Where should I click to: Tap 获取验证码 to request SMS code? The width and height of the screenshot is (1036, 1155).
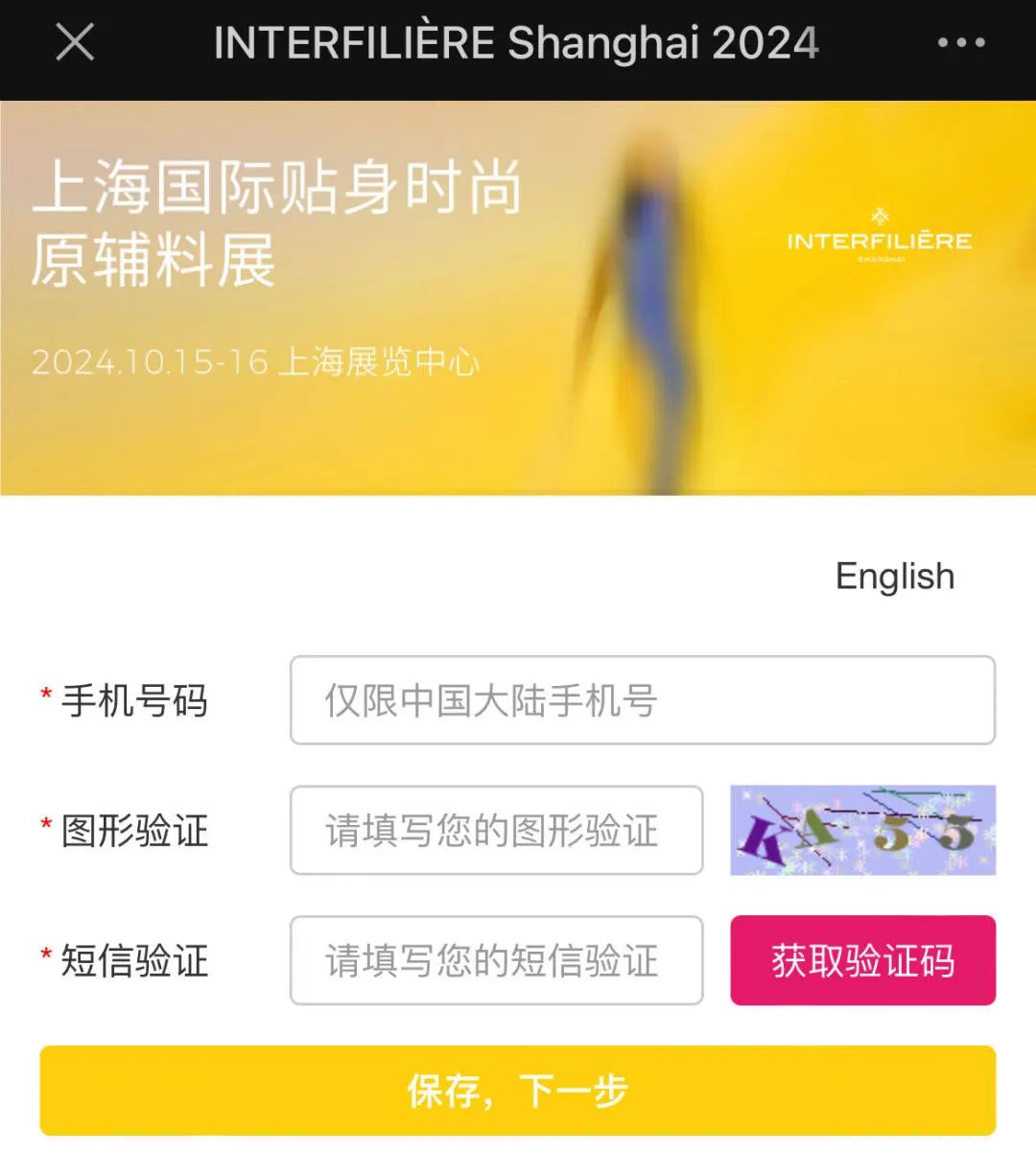(862, 960)
